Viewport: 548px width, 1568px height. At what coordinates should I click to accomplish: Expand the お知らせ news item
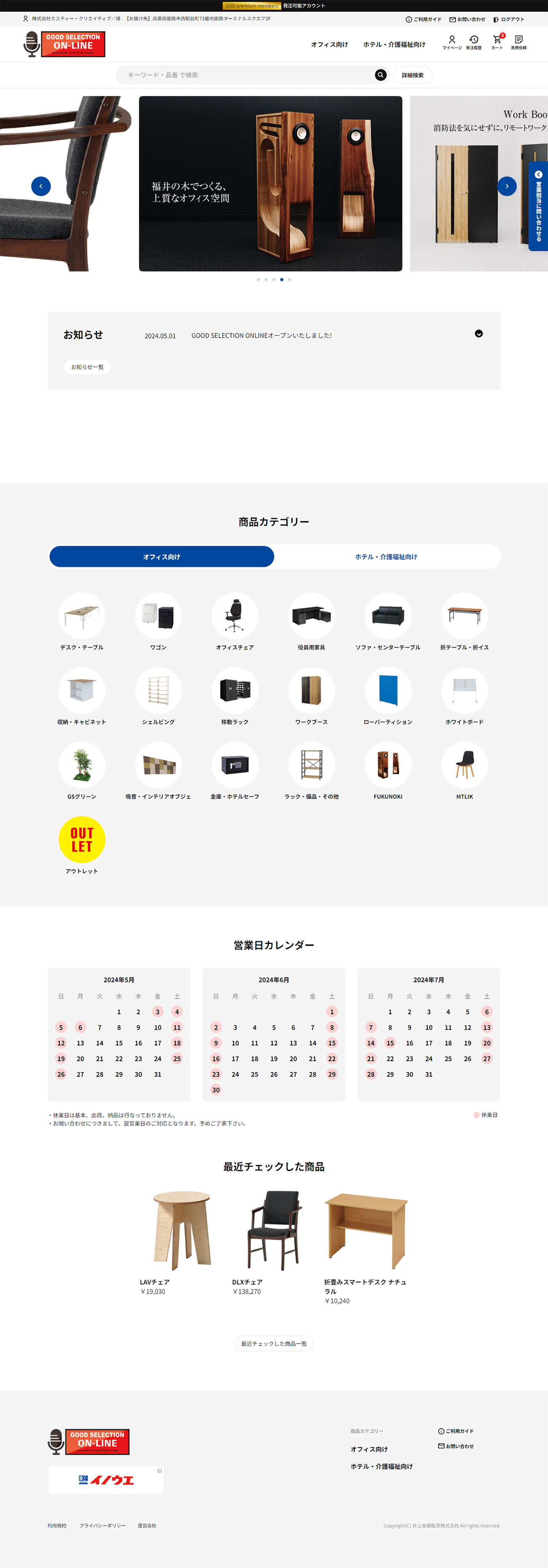pyautogui.click(x=478, y=333)
